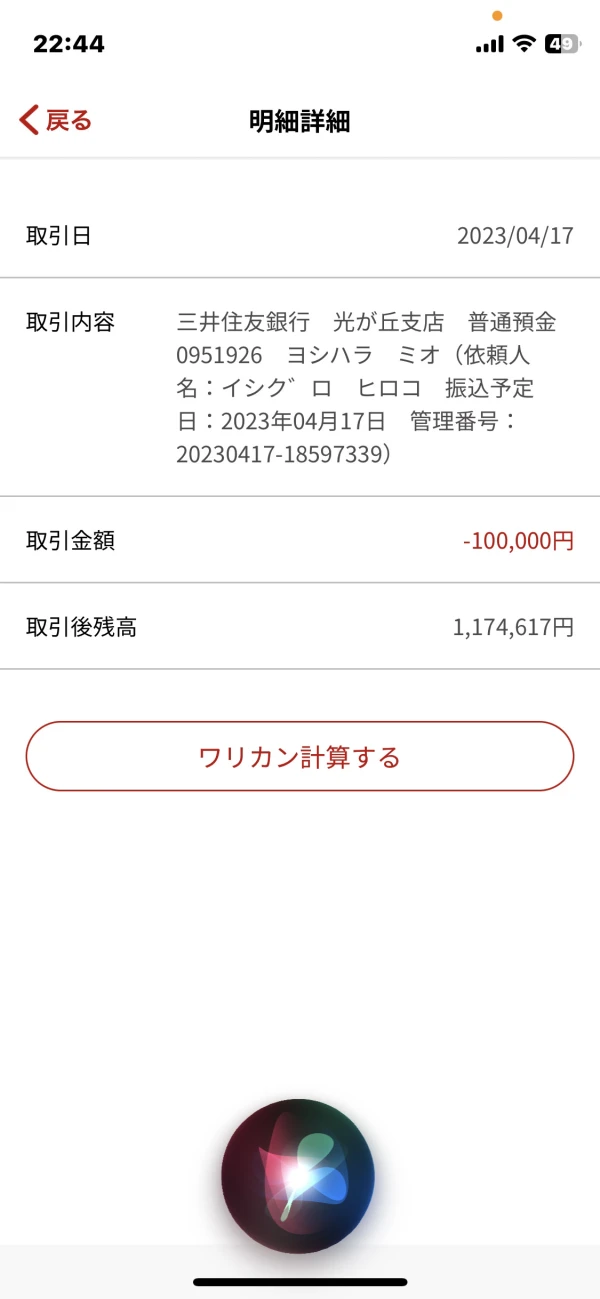
Task: Go back using the 戻る button
Action: (55, 121)
